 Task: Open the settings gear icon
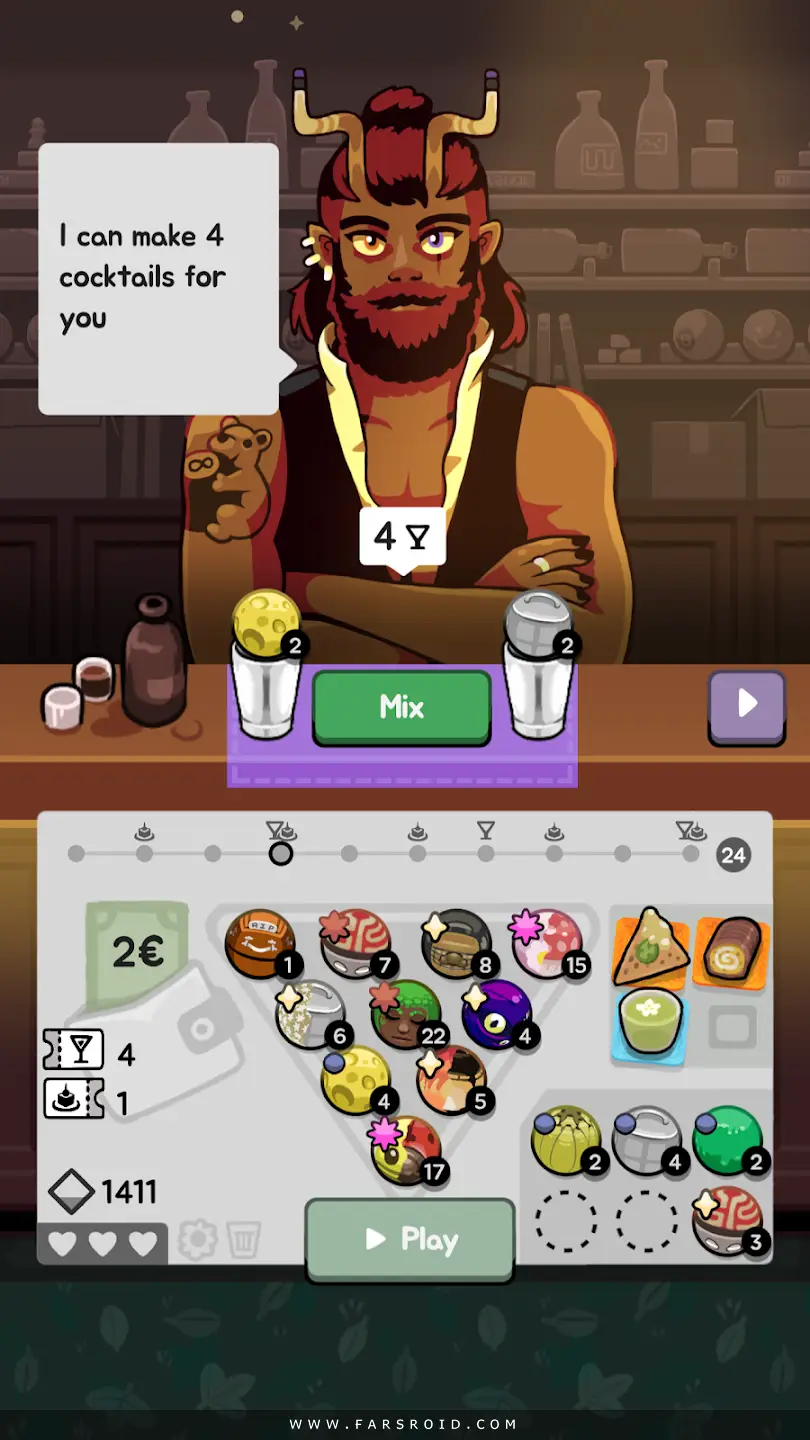click(x=197, y=1240)
